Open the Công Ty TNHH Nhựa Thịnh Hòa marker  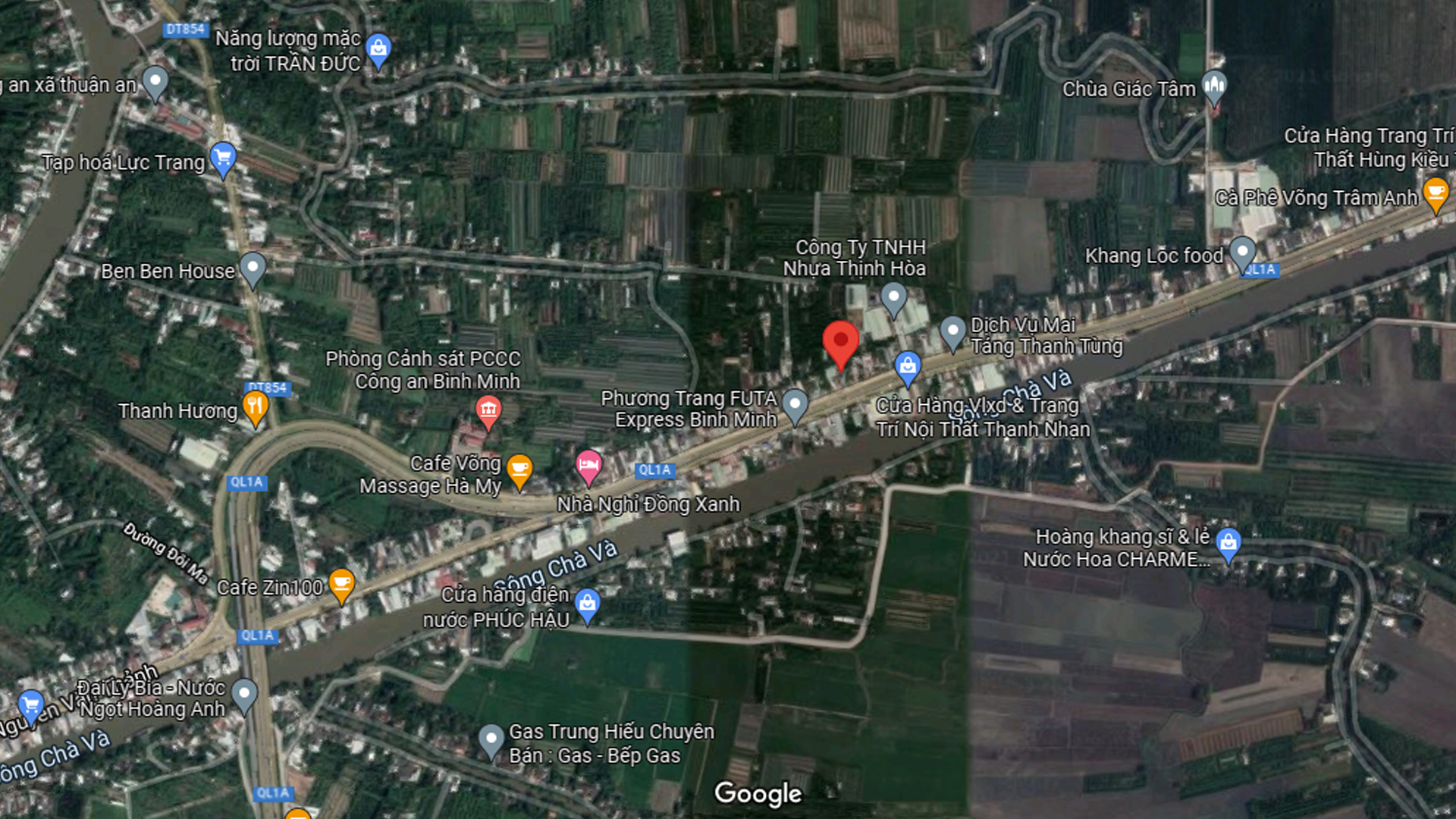pos(893,298)
